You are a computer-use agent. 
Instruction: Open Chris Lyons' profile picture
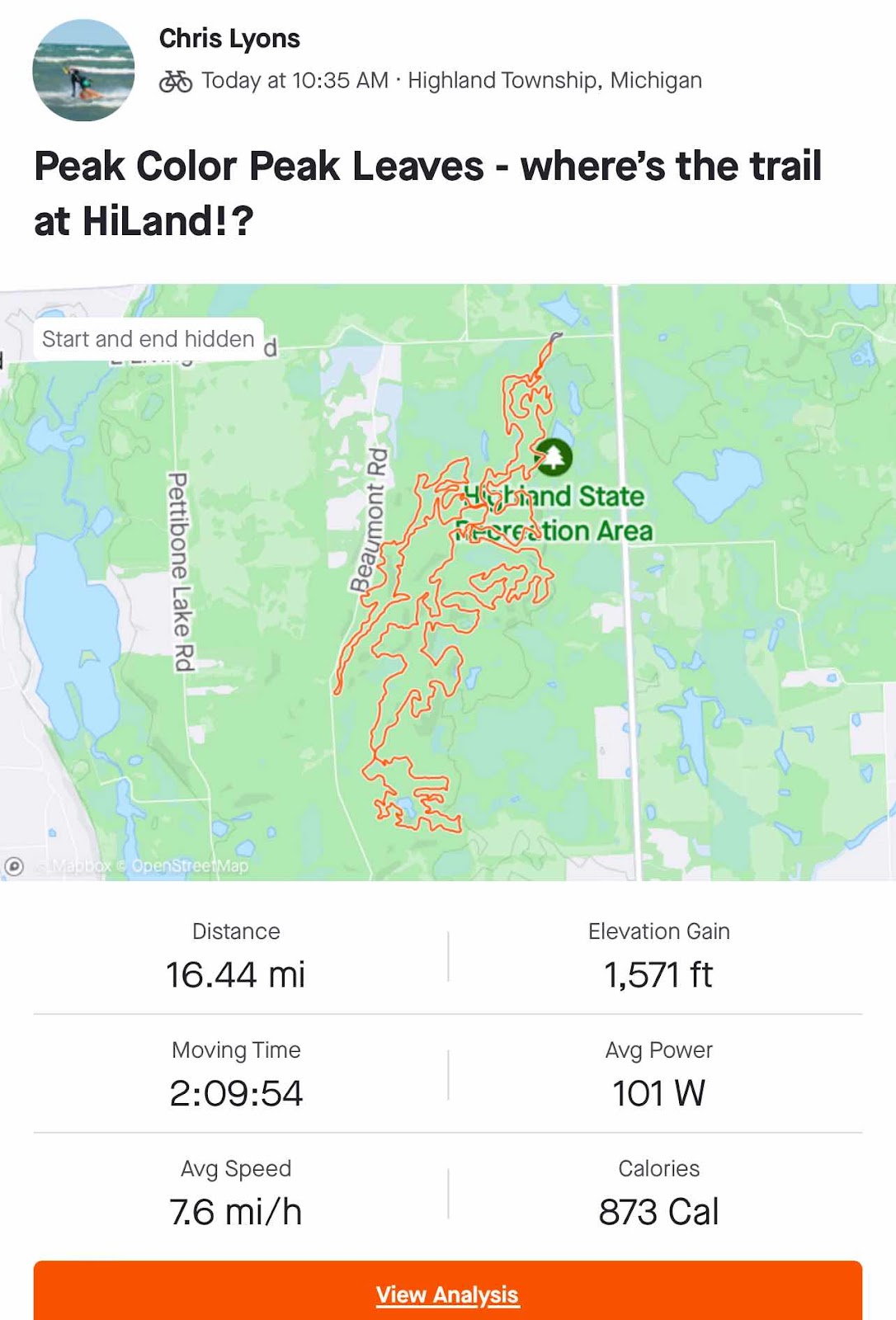click(x=83, y=70)
